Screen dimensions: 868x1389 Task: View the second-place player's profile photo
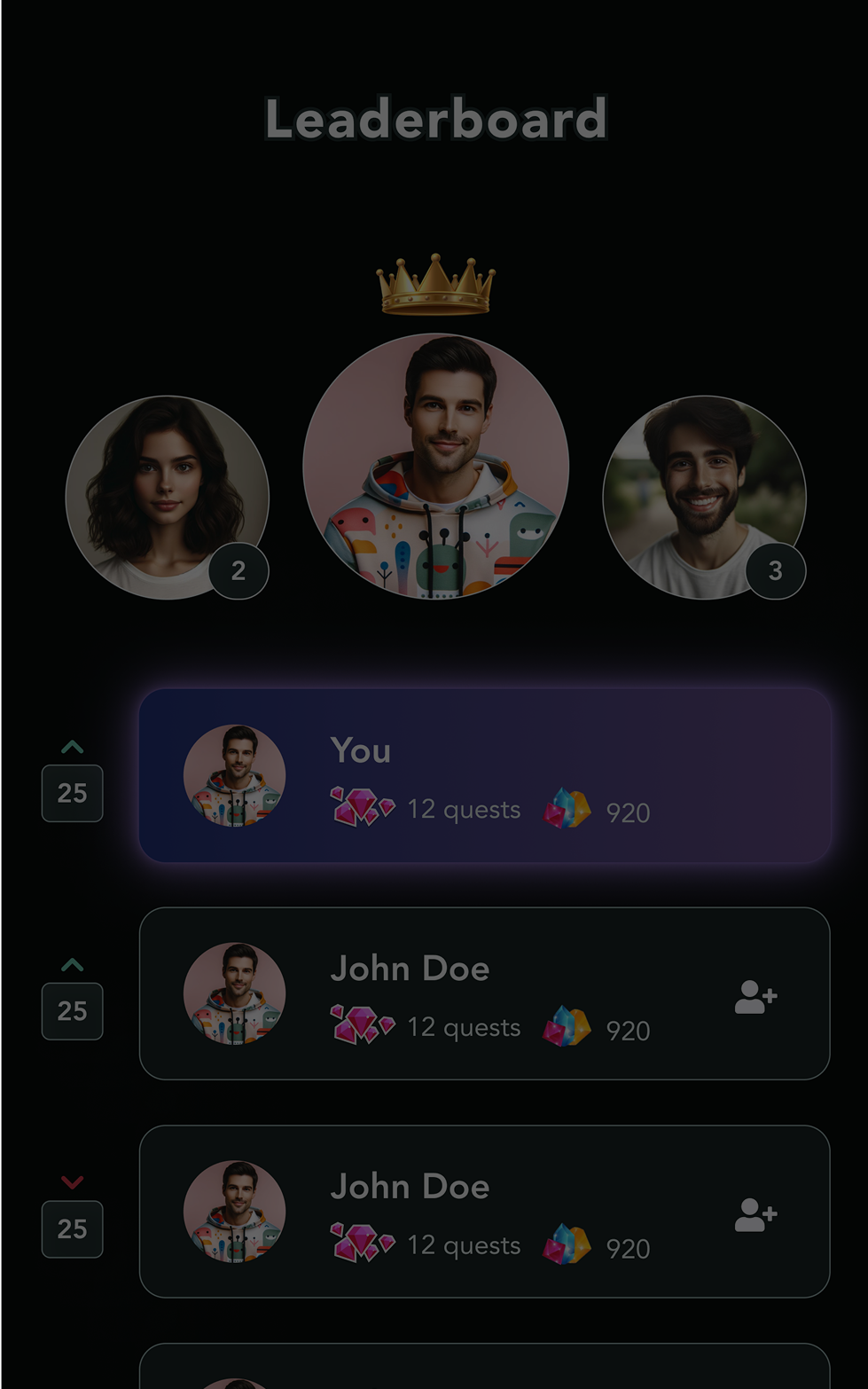[167, 497]
